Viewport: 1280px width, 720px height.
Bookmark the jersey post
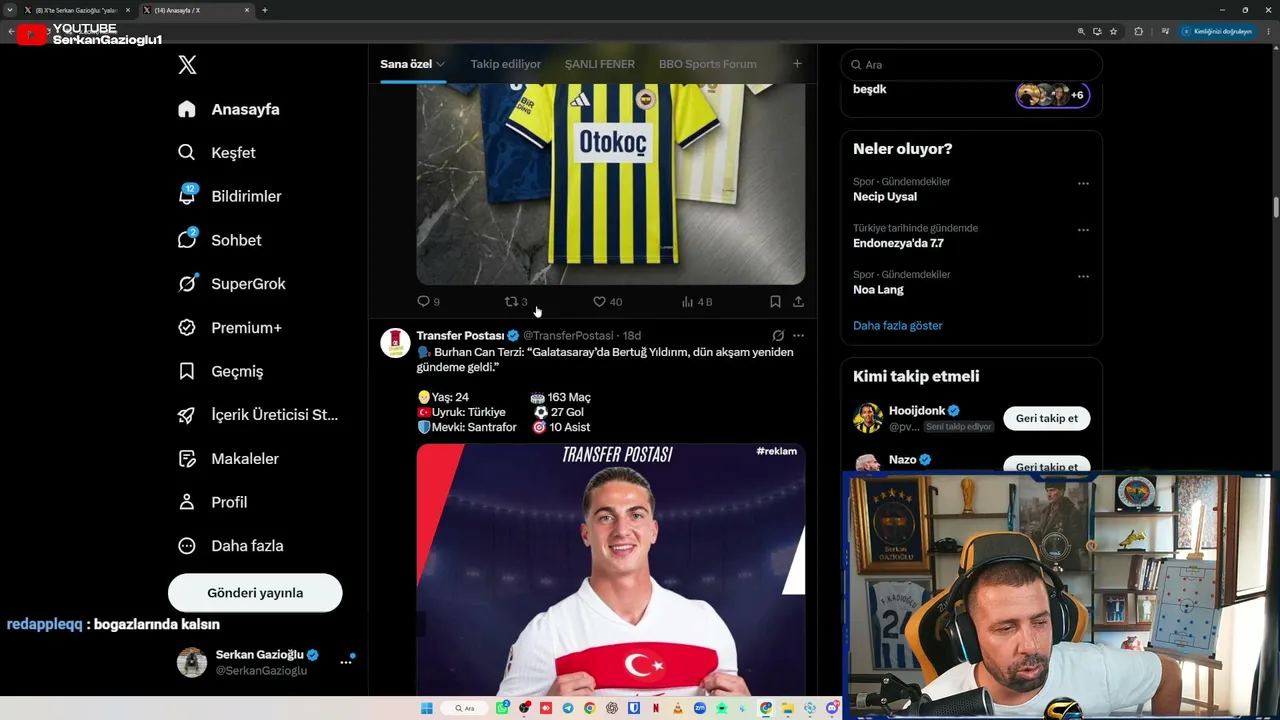(775, 301)
